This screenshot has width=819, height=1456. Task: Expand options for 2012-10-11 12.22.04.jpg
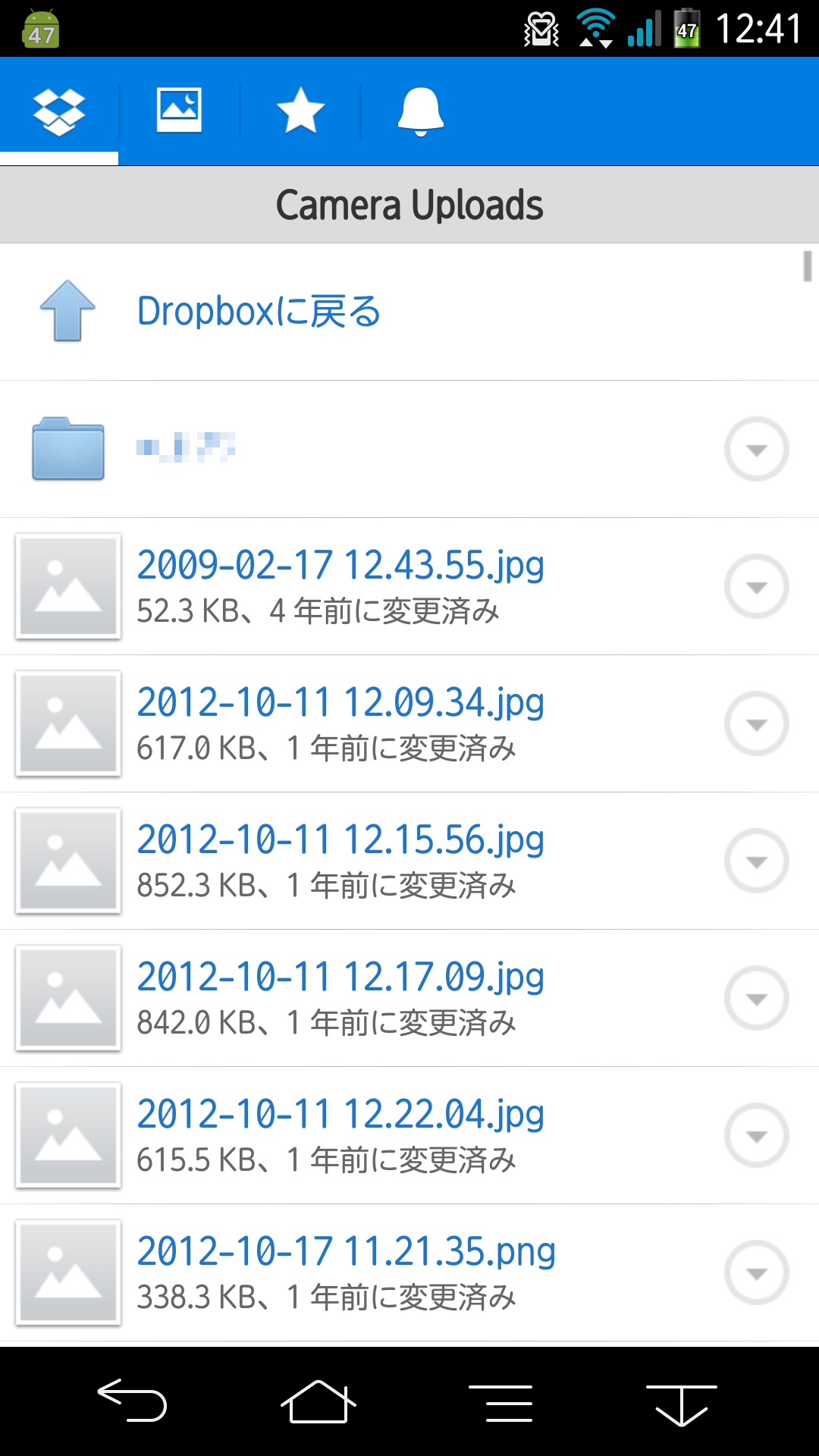pyautogui.click(x=757, y=1135)
